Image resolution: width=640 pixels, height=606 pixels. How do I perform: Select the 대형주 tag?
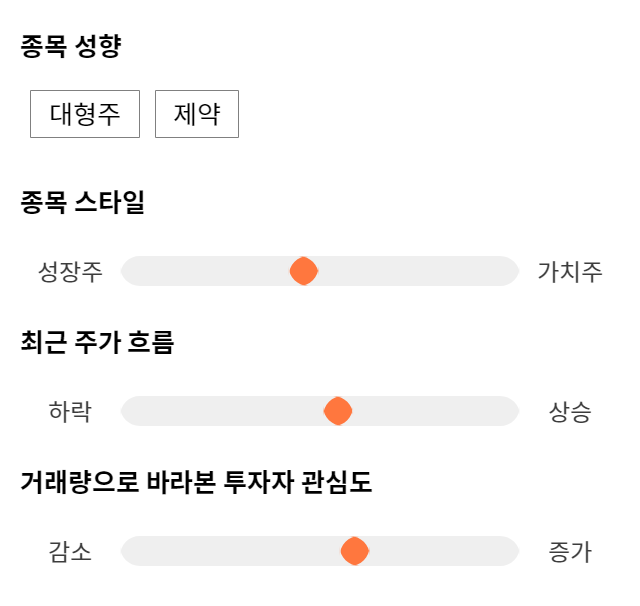pyautogui.click(x=85, y=114)
